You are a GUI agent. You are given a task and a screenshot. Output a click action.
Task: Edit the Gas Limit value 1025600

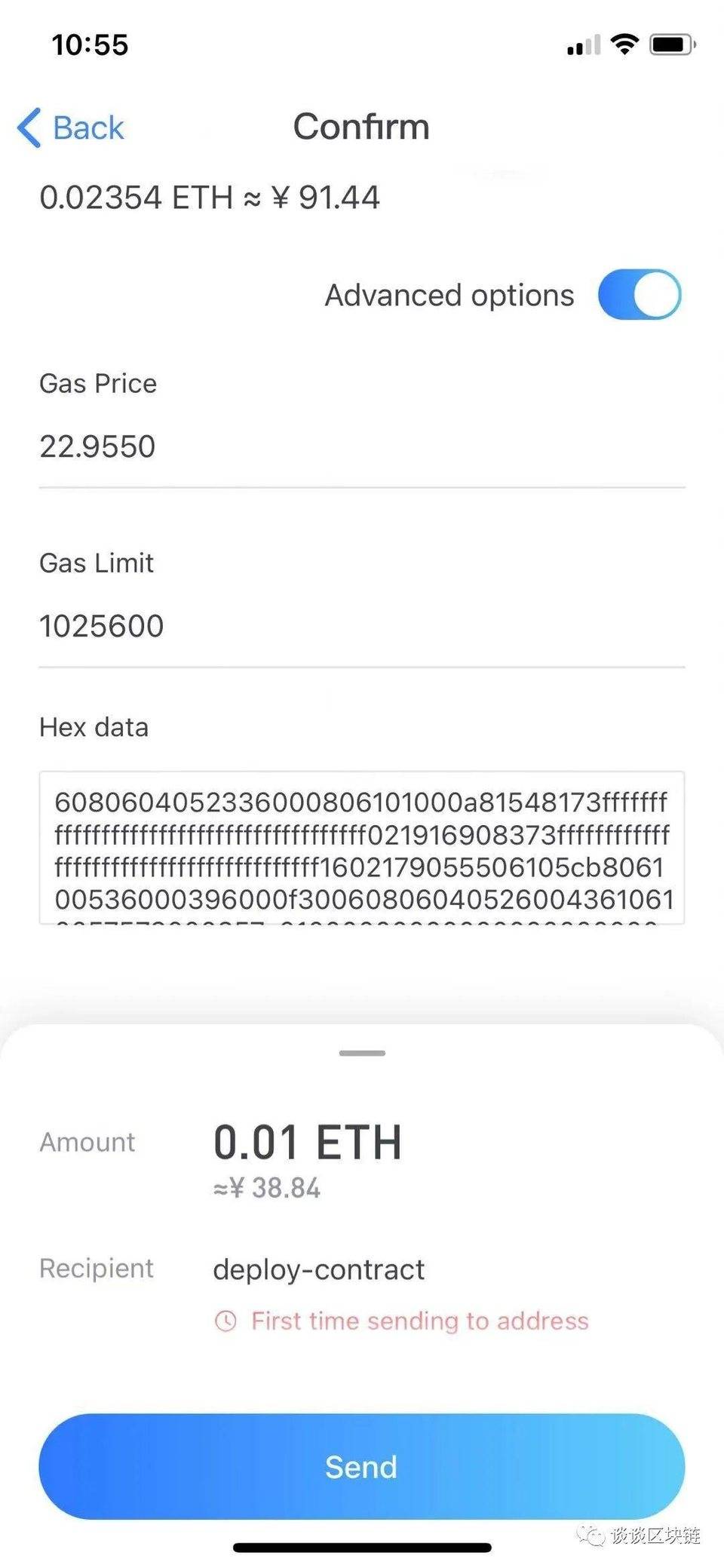tap(362, 626)
